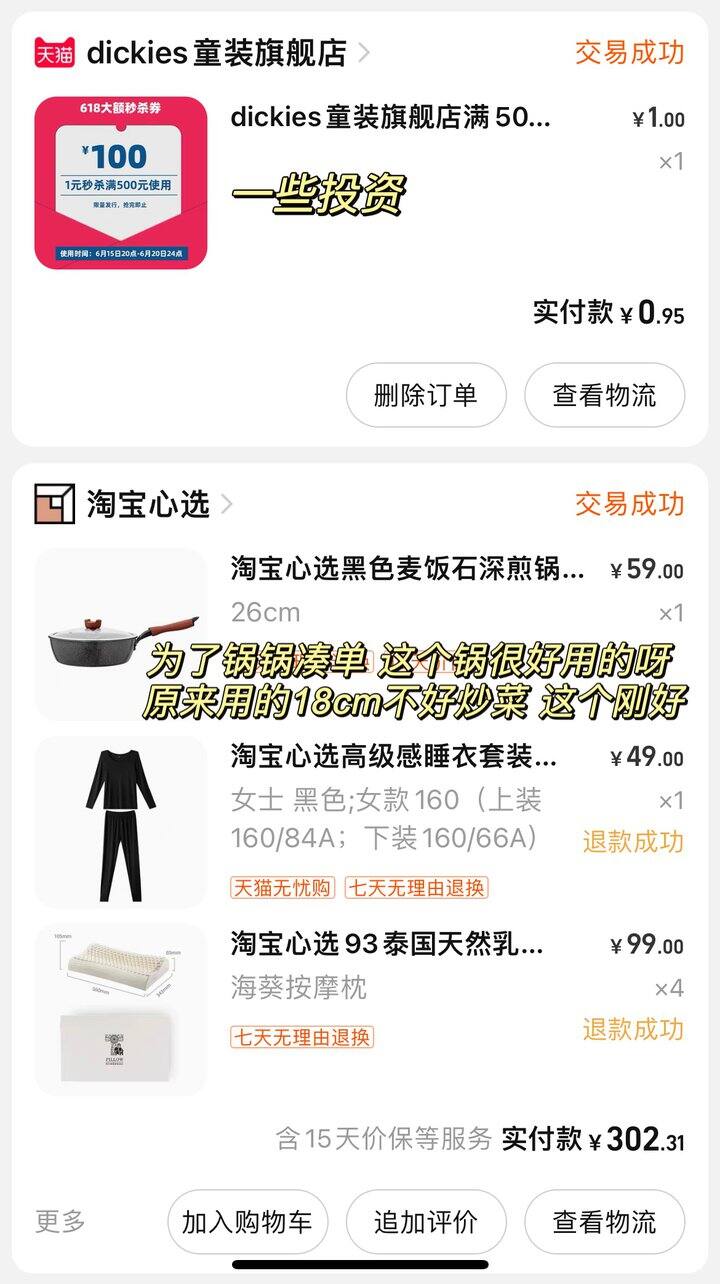
Task: Open the 泰国天然乳胶枕 item
Action: pos(360,1010)
